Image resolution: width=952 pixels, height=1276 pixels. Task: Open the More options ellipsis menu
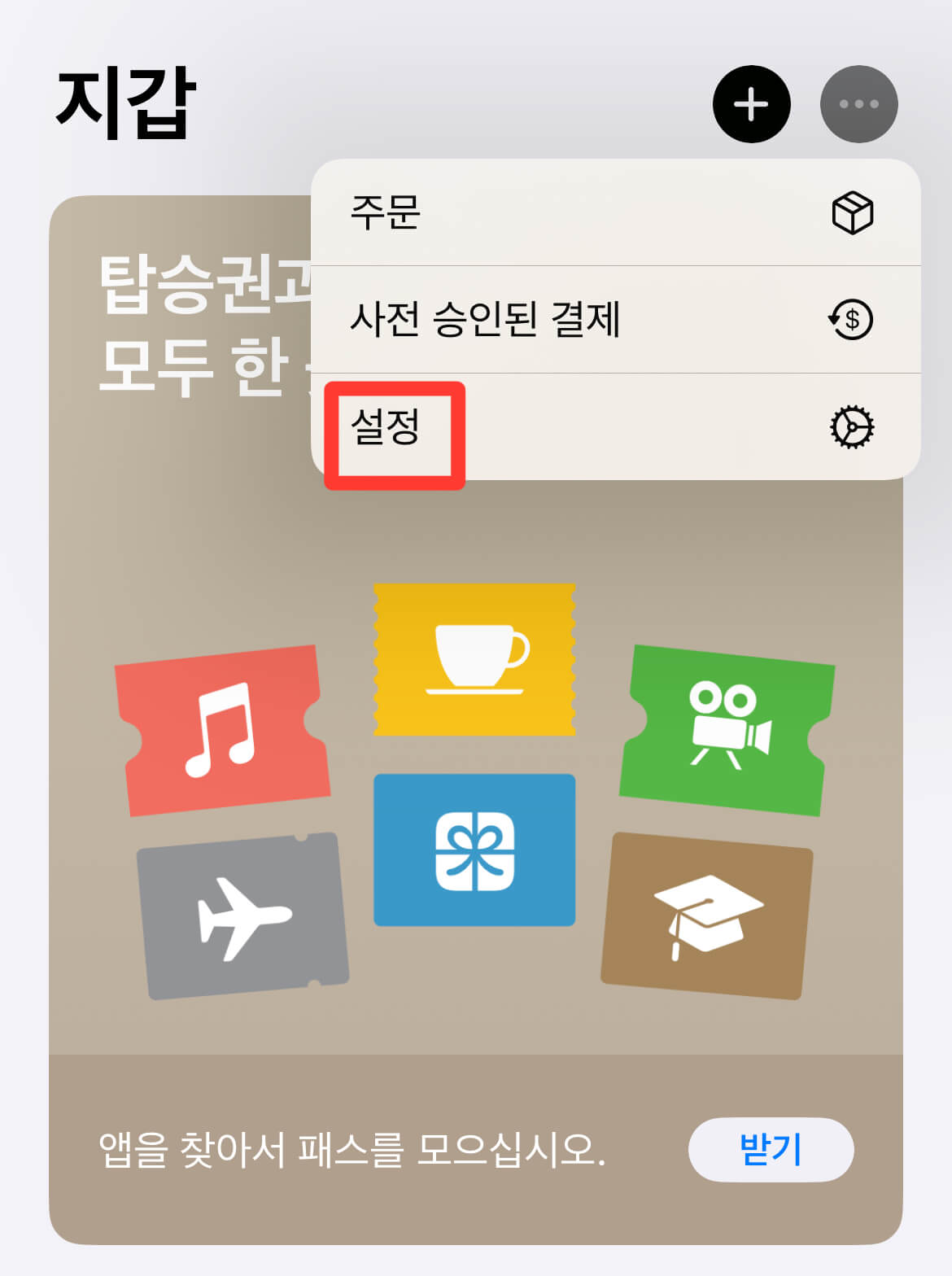[858, 104]
